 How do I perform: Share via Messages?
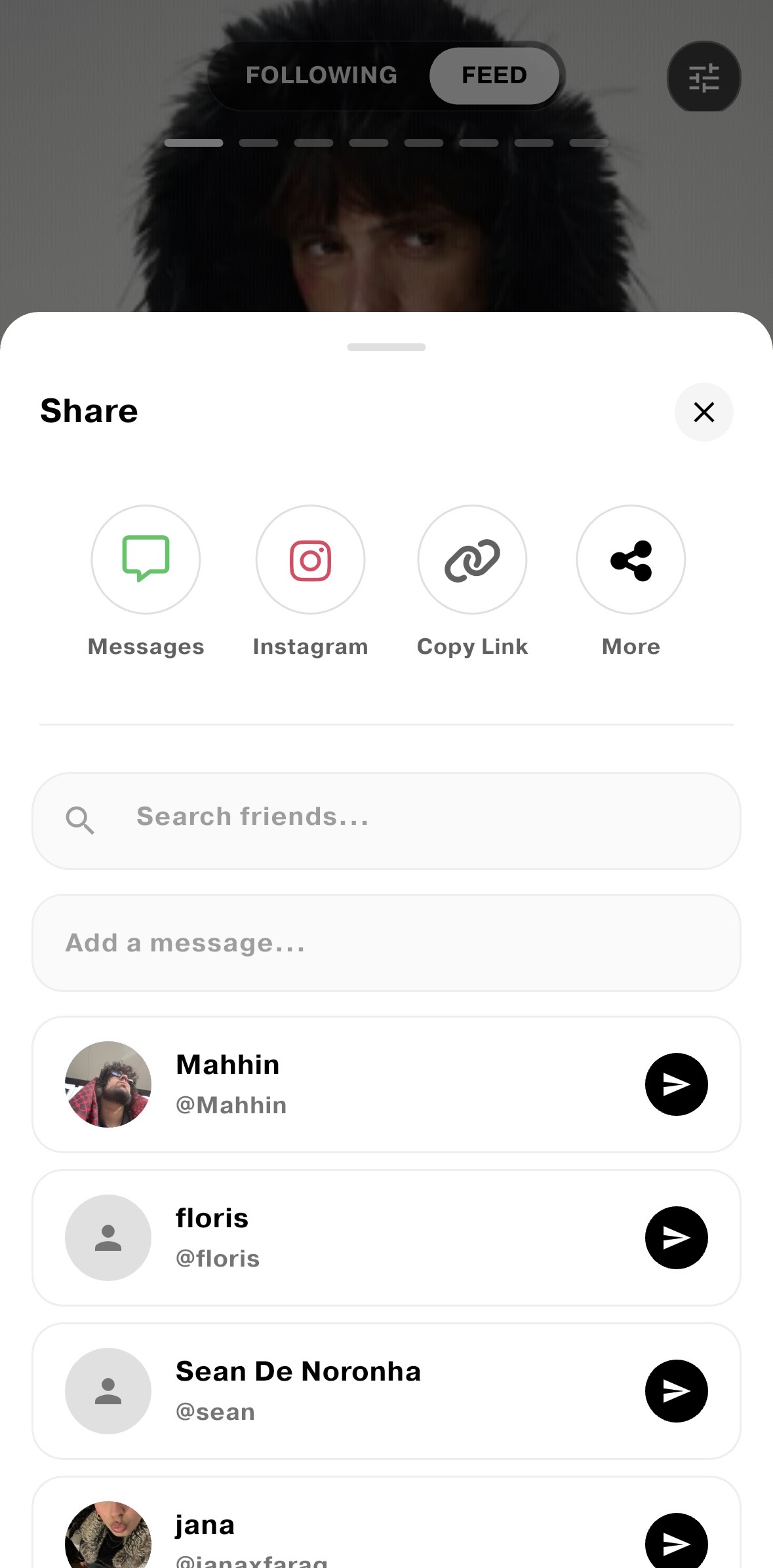click(x=146, y=560)
